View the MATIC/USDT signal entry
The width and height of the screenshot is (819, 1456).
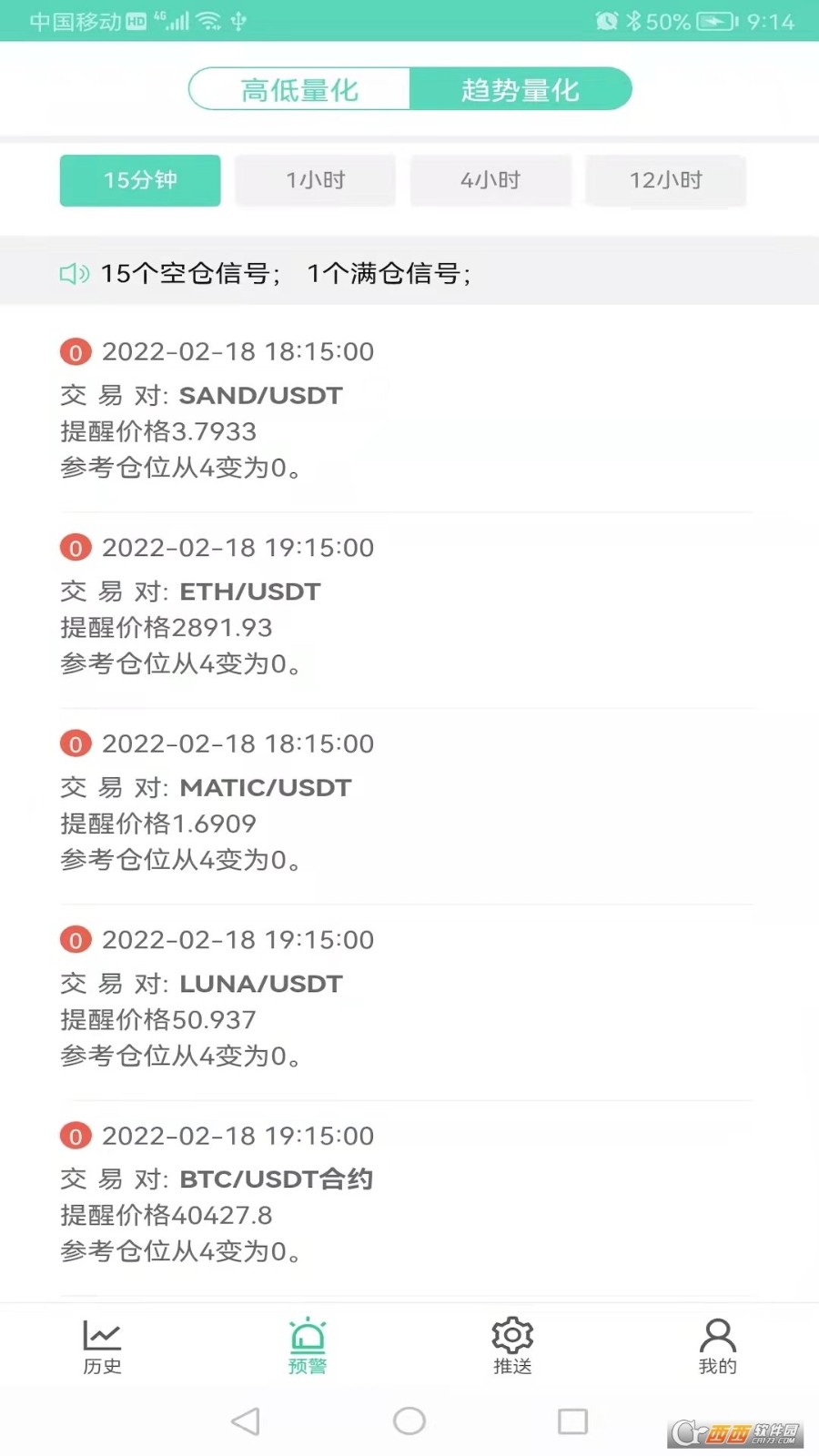(407, 802)
